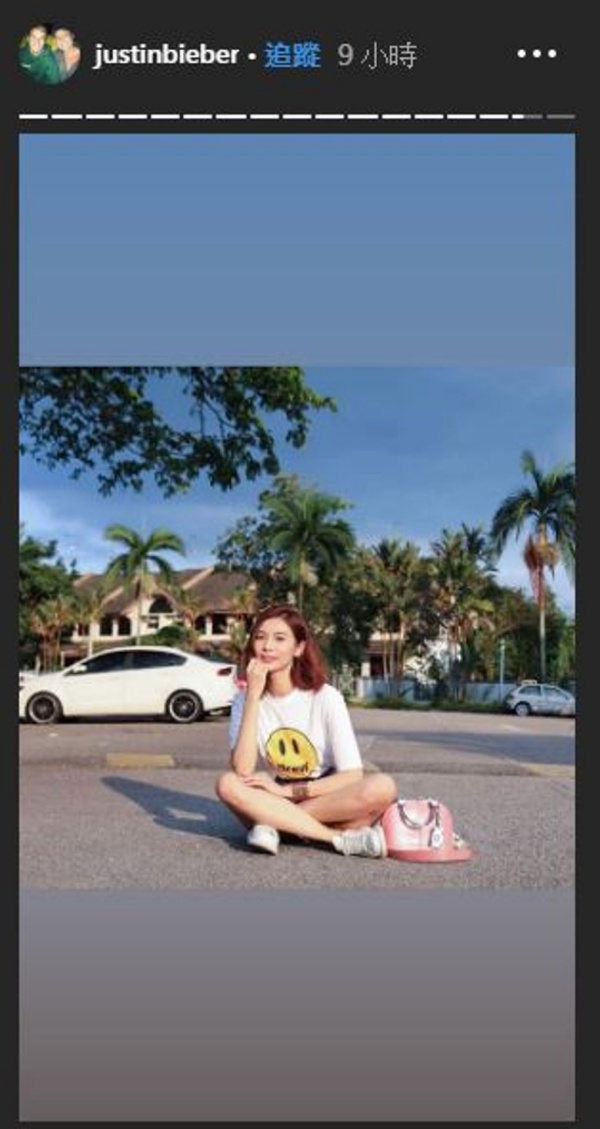Open justinbieber's profile picture
600x1129 pixels.
tap(49, 54)
